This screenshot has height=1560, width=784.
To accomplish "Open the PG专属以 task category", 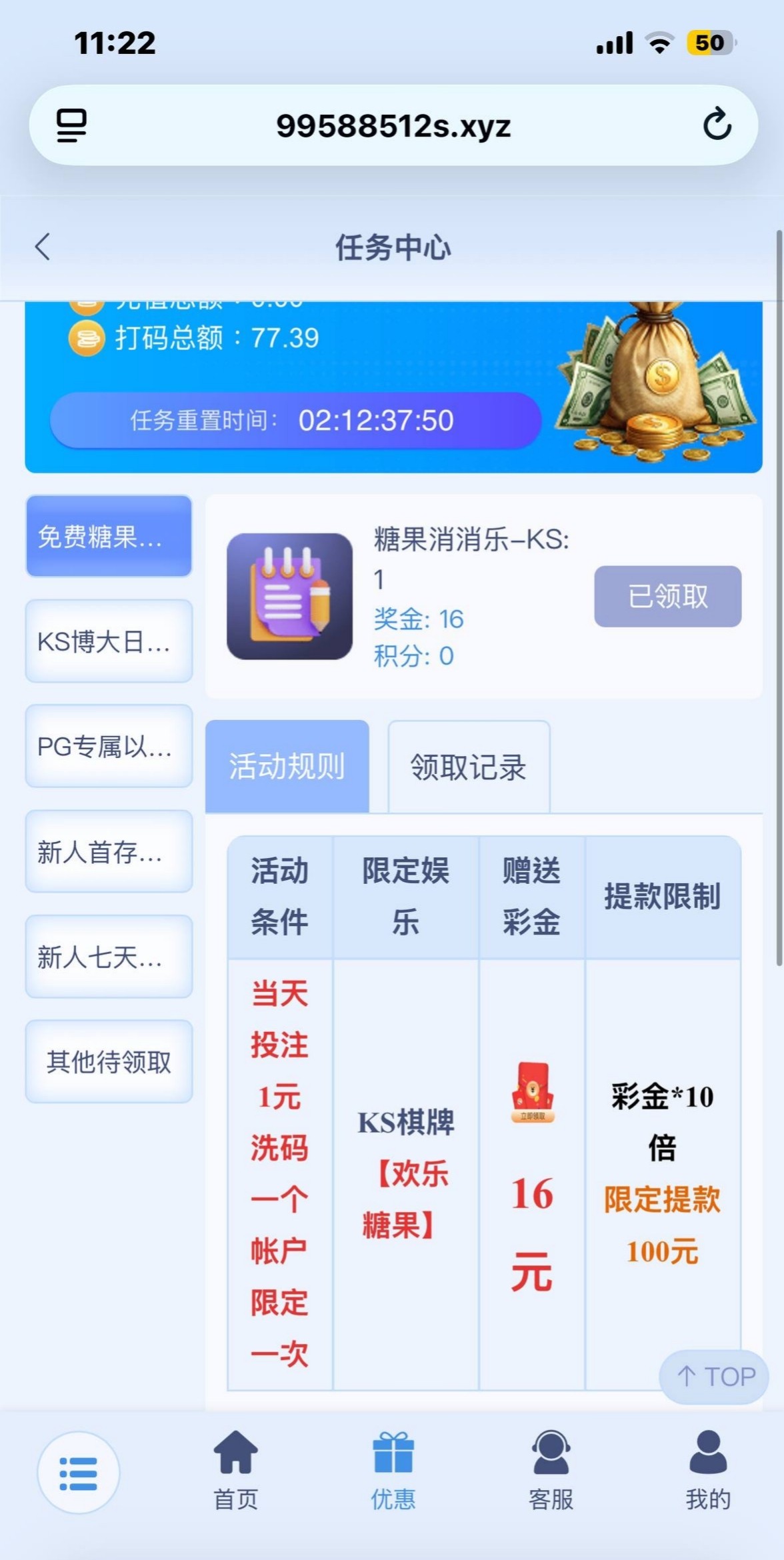I will (x=109, y=746).
